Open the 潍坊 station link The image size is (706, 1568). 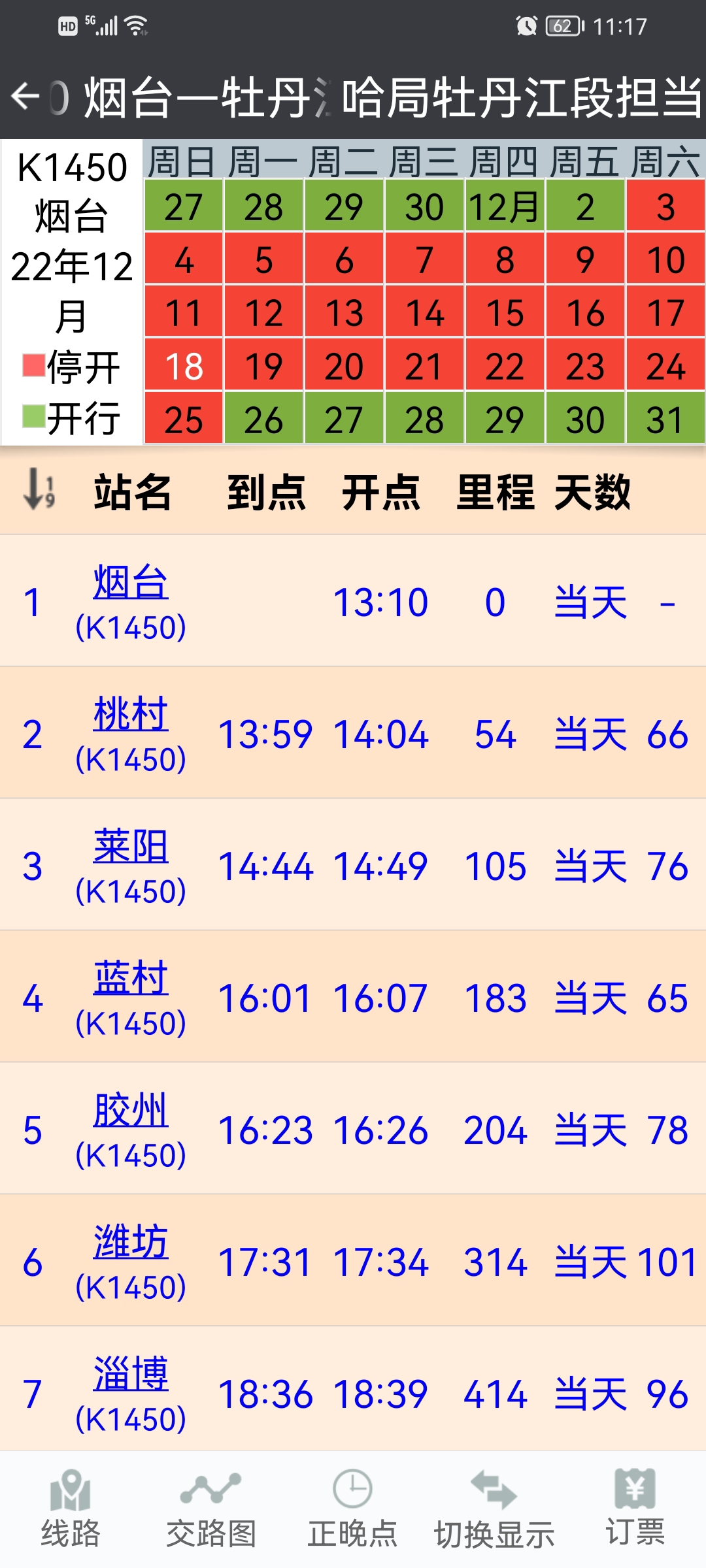(131, 1241)
